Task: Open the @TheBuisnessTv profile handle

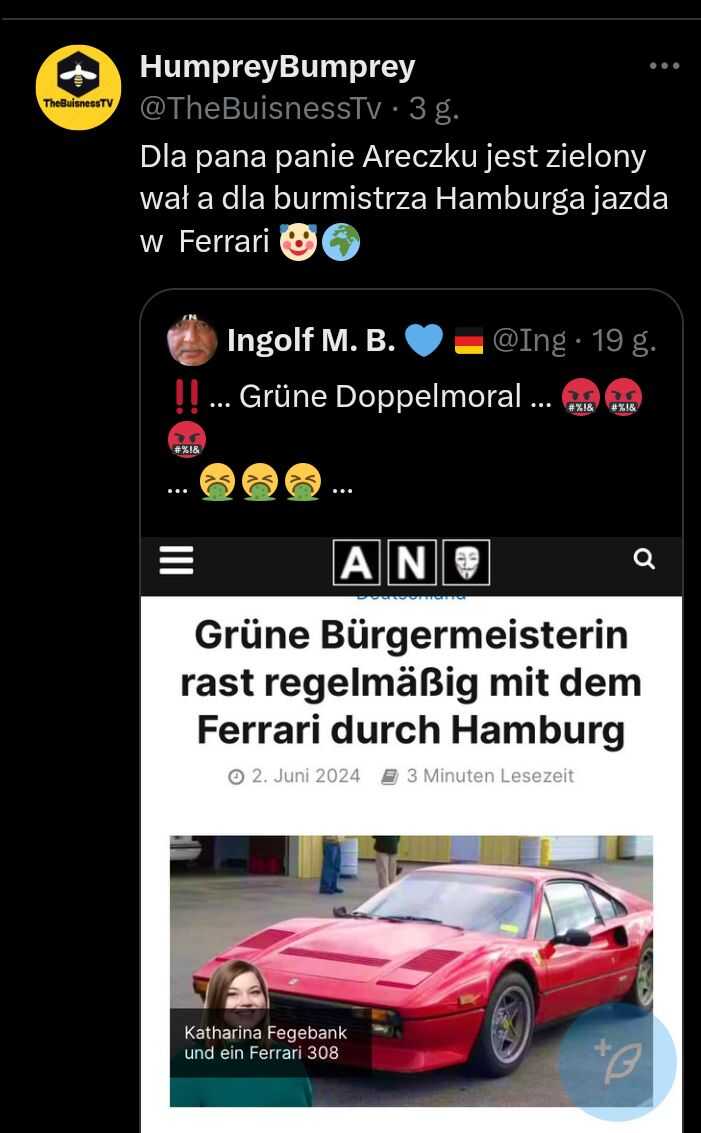Action: click(x=260, y=108)
